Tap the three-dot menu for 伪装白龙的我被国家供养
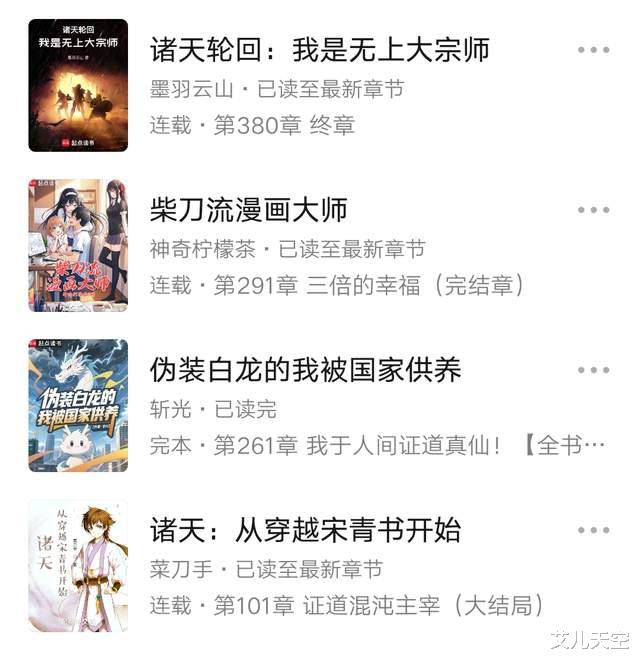Screen dimensions: 640x663 [x=593, y=370]
